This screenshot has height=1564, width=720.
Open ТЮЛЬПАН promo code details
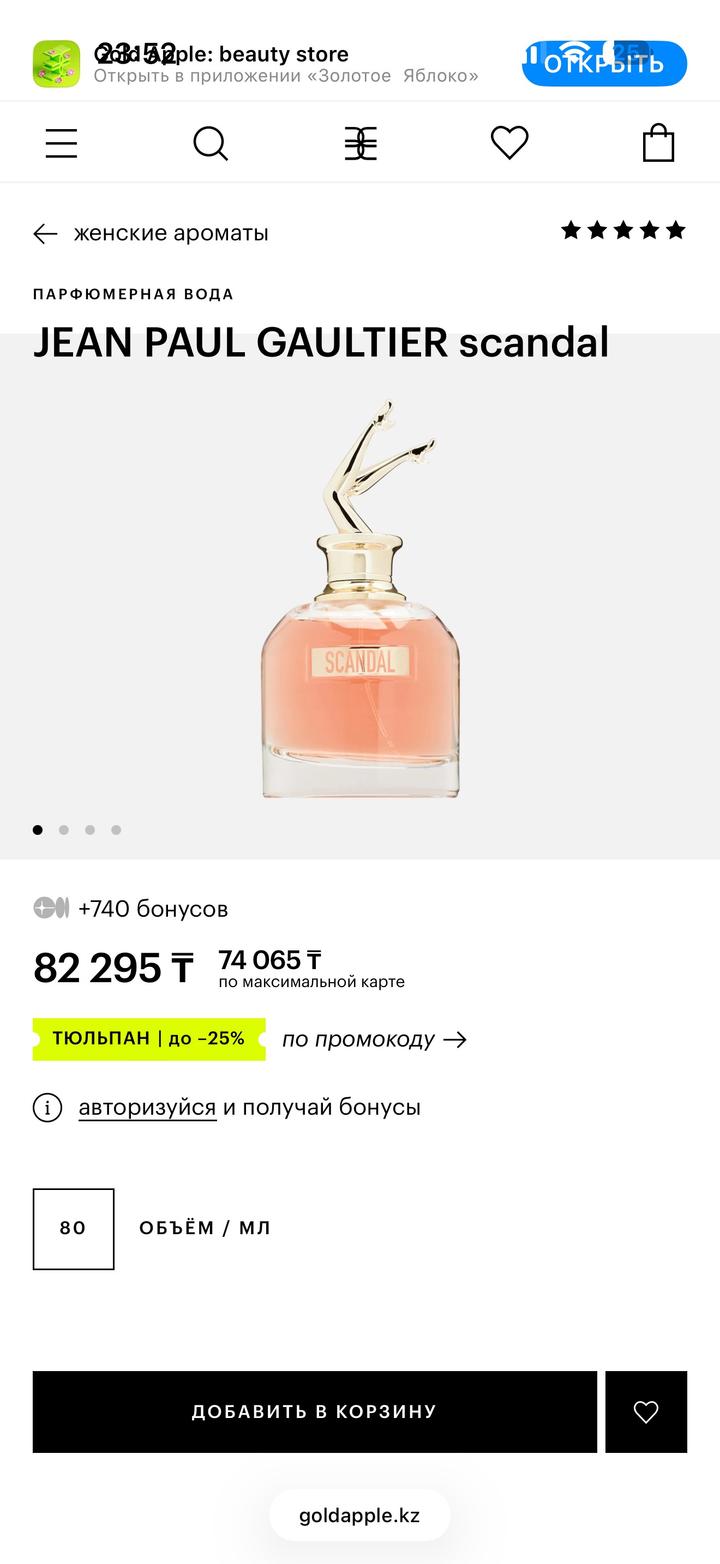click(149, 1039)
